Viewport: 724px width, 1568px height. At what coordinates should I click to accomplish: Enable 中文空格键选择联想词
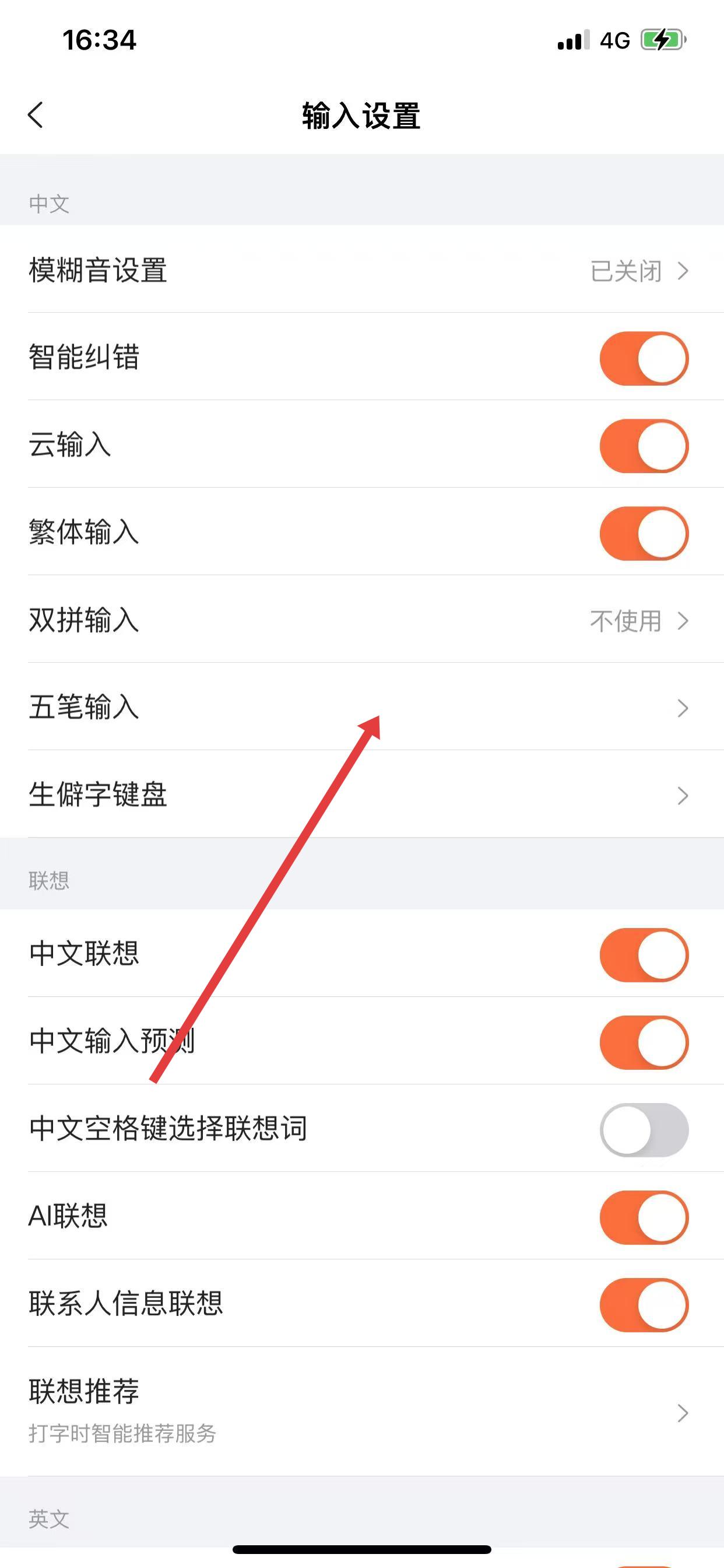[643, 1130]
